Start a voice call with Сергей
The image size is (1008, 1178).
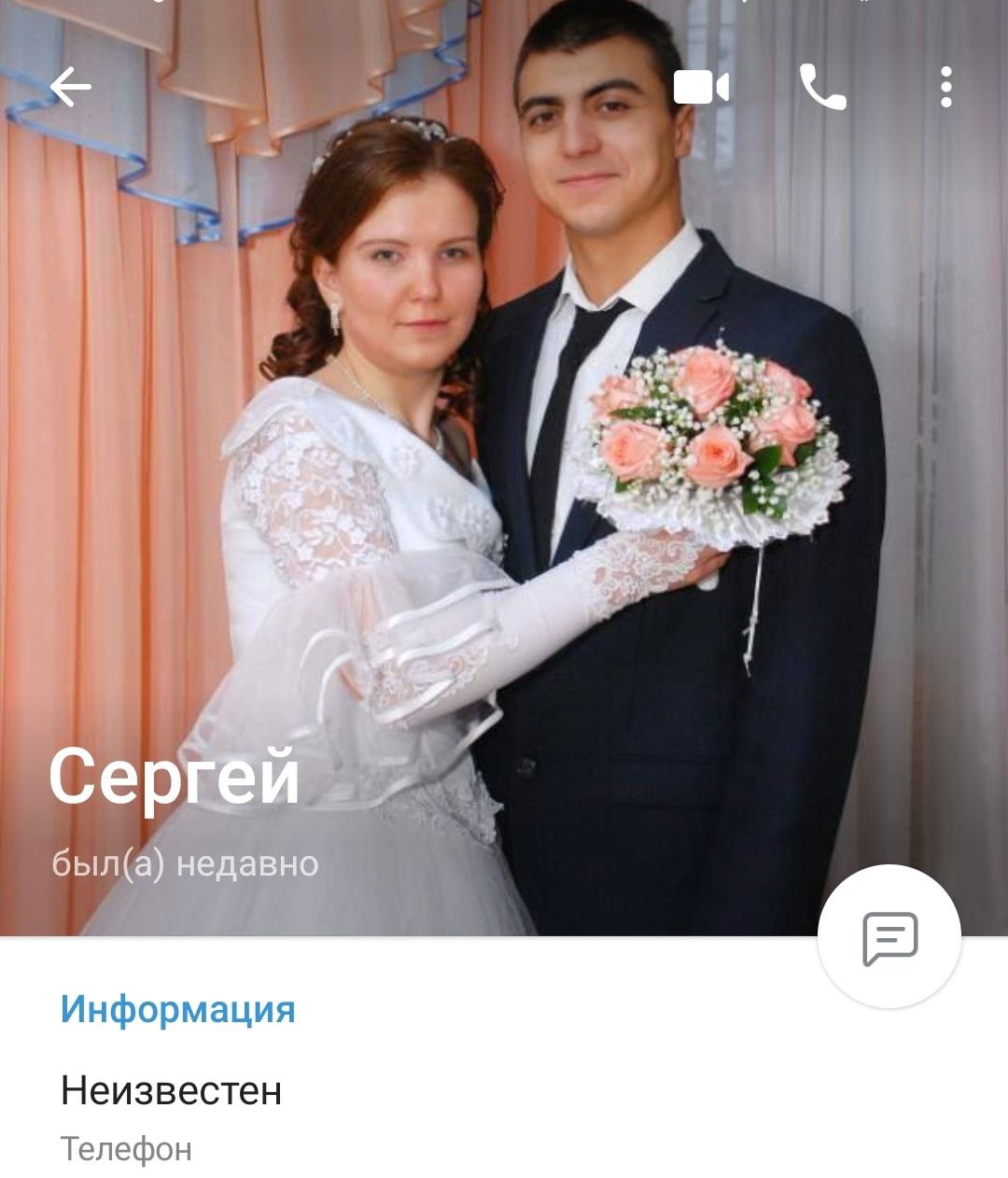click(823, 88)
